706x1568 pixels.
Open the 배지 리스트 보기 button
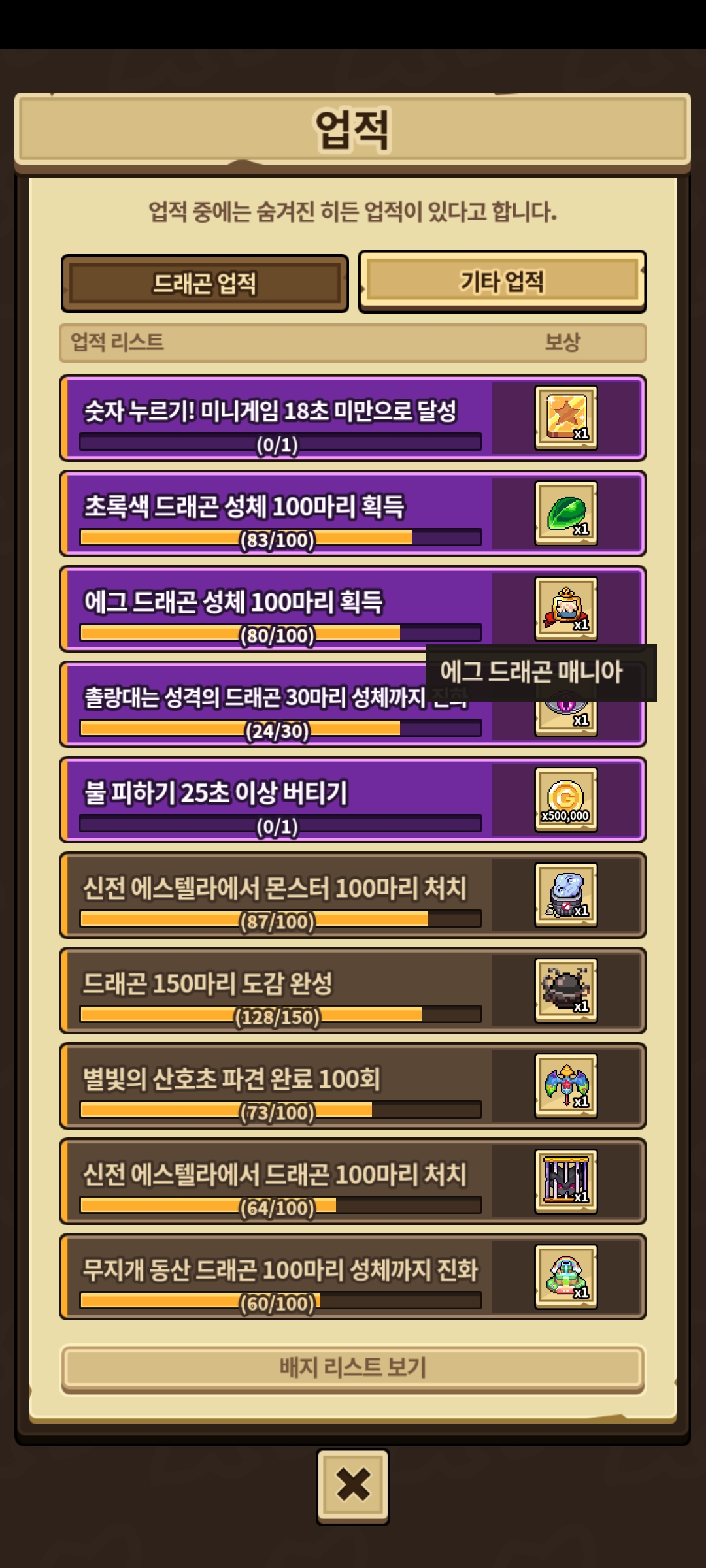(353, 1367)
